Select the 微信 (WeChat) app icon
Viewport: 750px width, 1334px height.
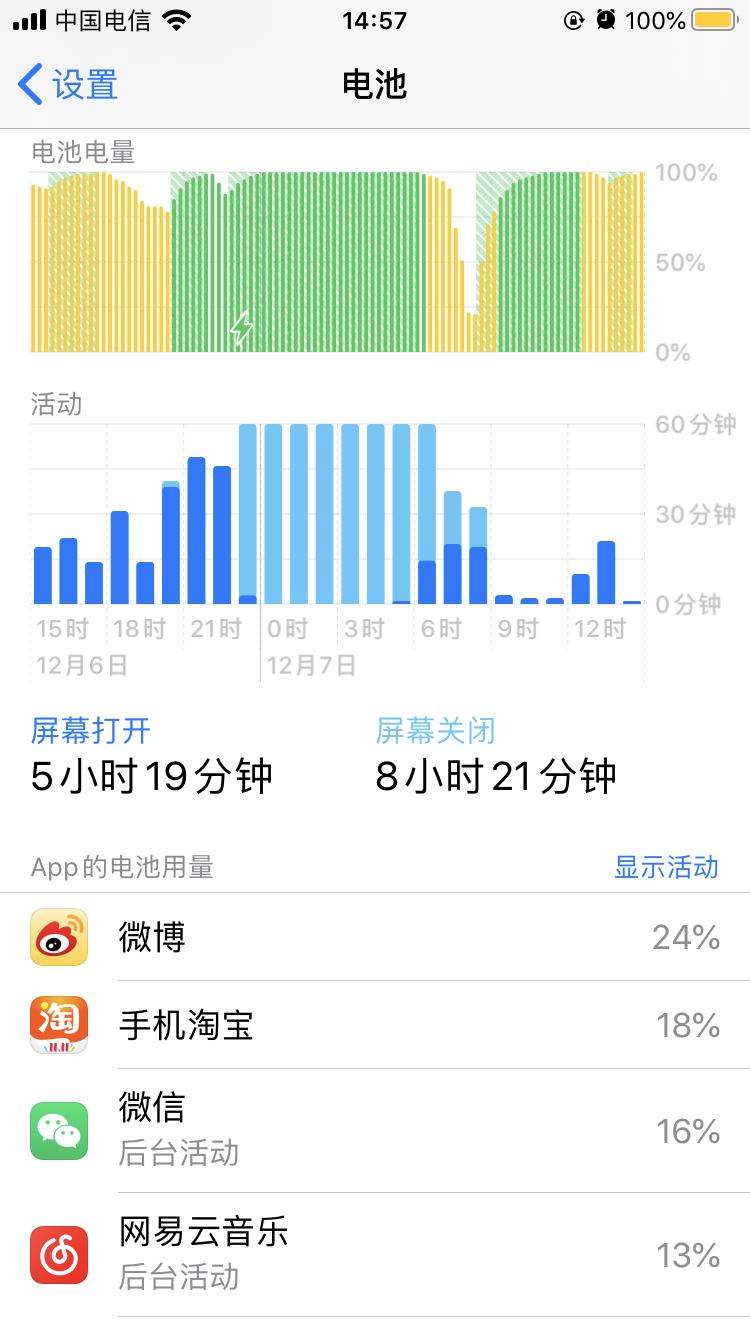59,1131
